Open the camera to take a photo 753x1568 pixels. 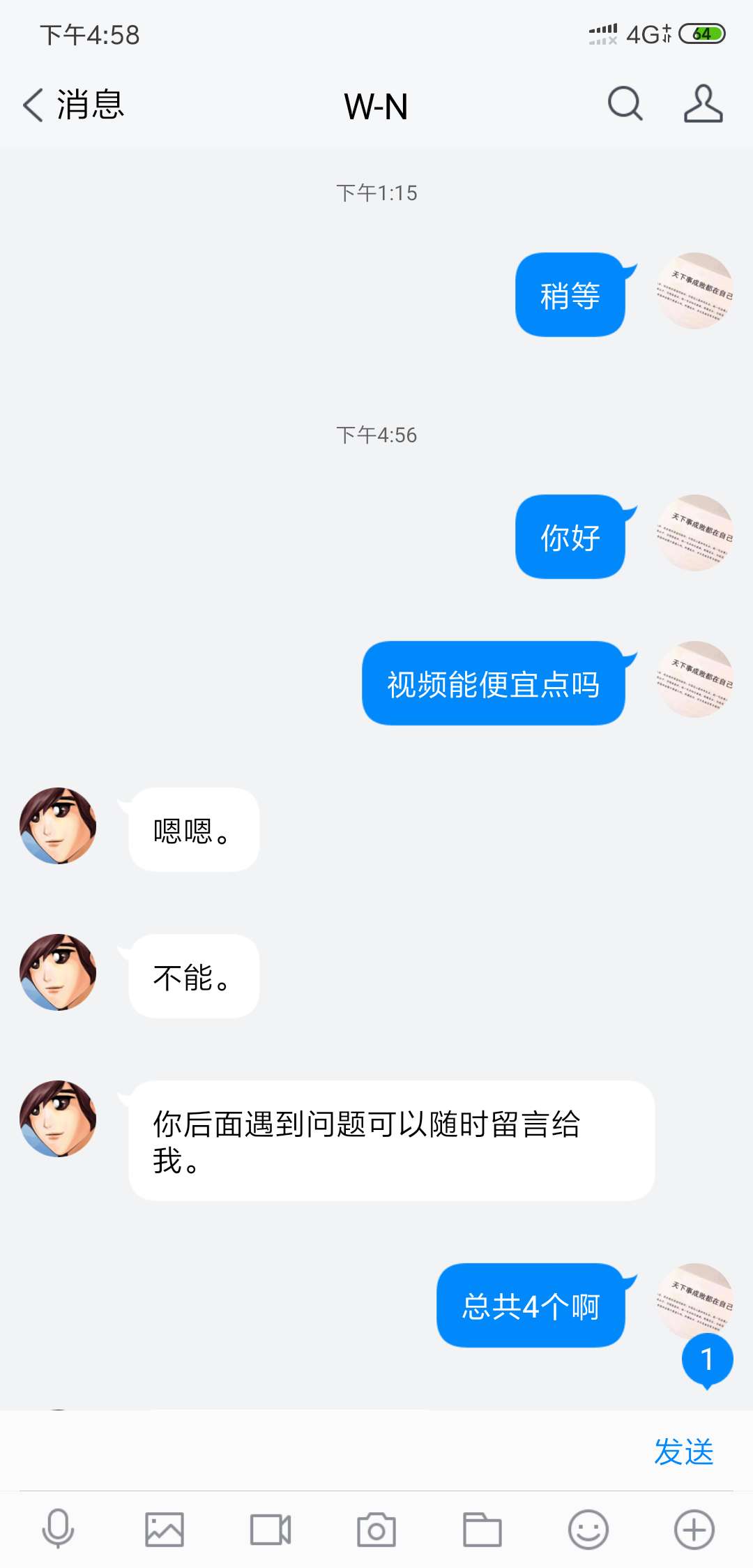(376, 1530)
